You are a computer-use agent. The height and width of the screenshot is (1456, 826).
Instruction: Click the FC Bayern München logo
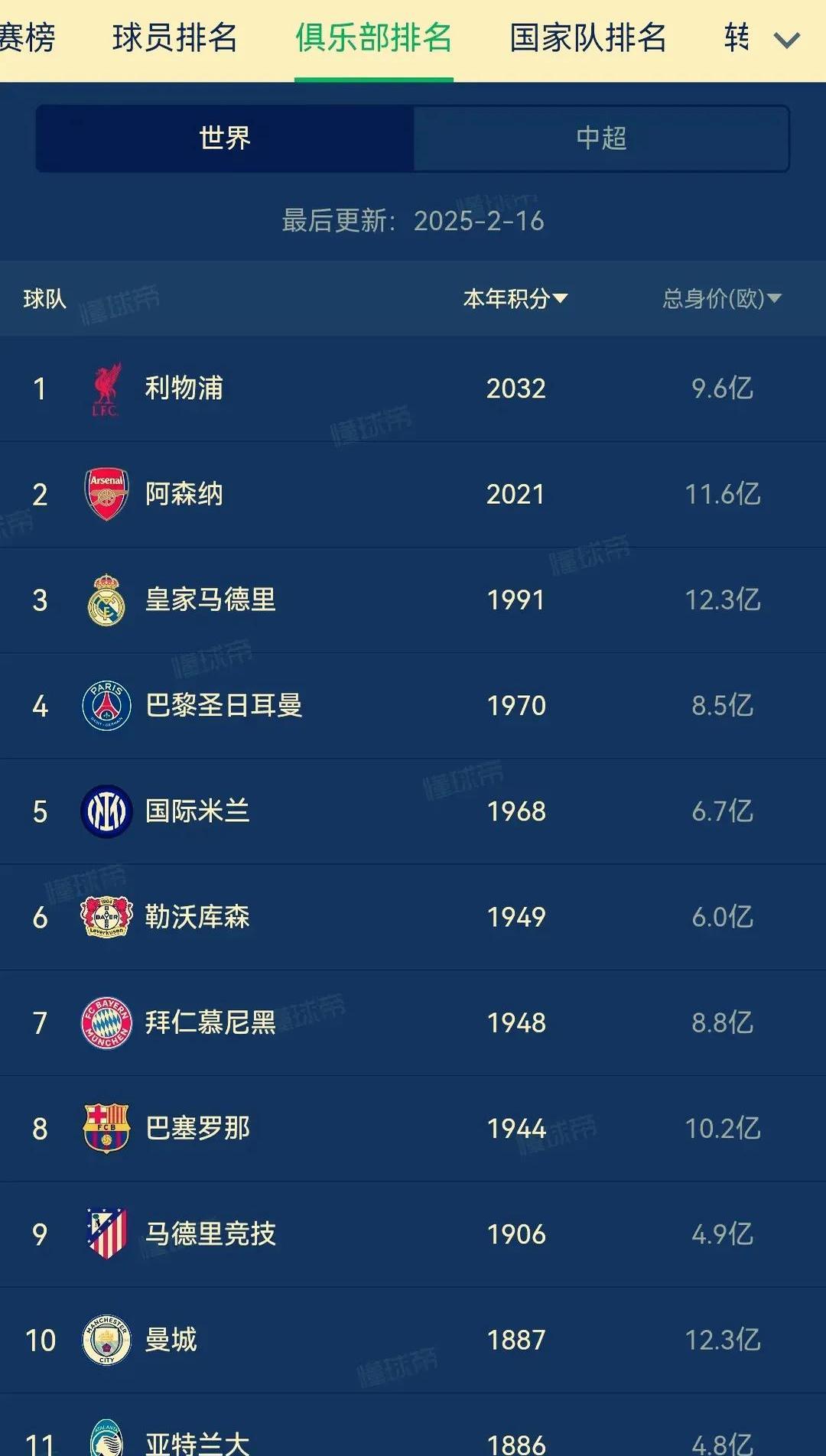pyautogui.click(x=107, y=1022)
